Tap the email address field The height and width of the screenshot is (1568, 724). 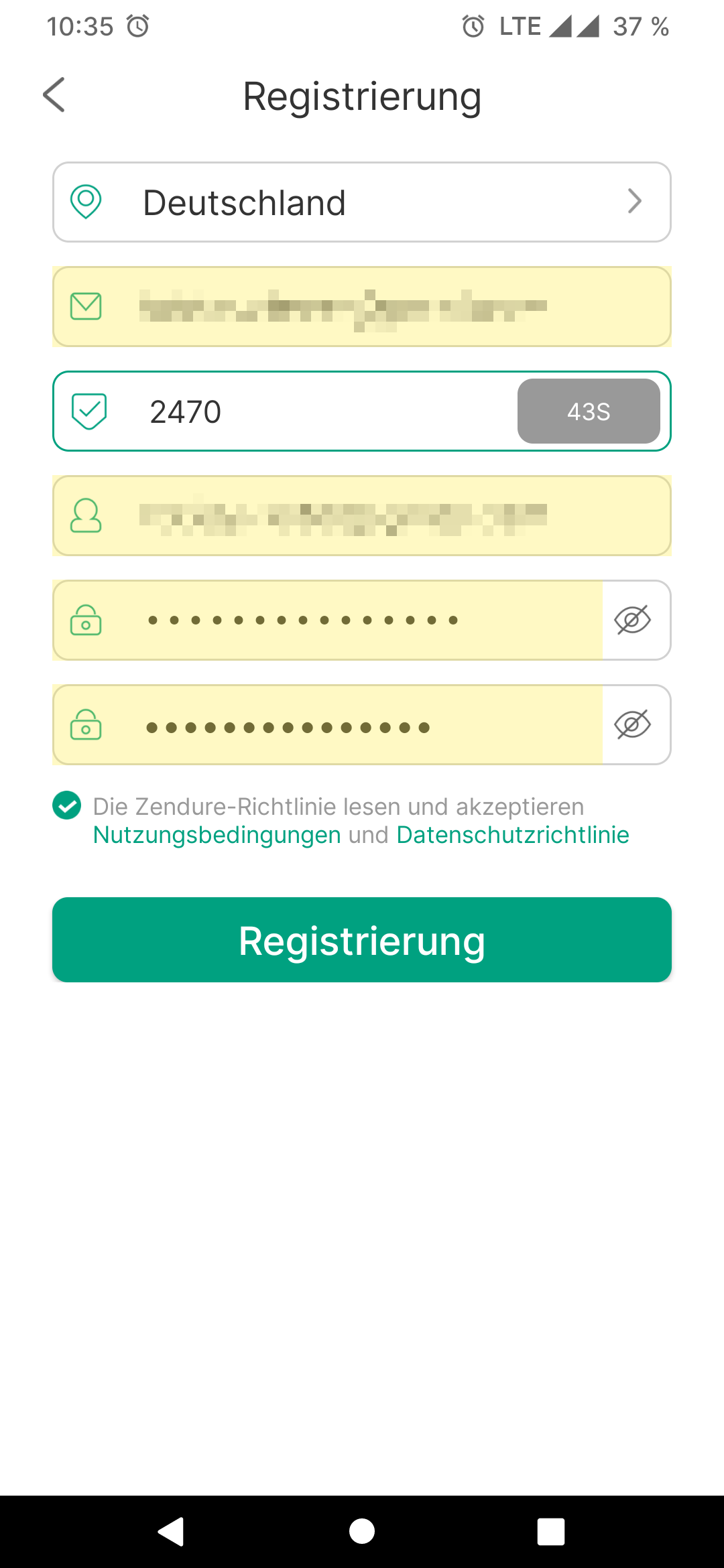click(362, 306)
